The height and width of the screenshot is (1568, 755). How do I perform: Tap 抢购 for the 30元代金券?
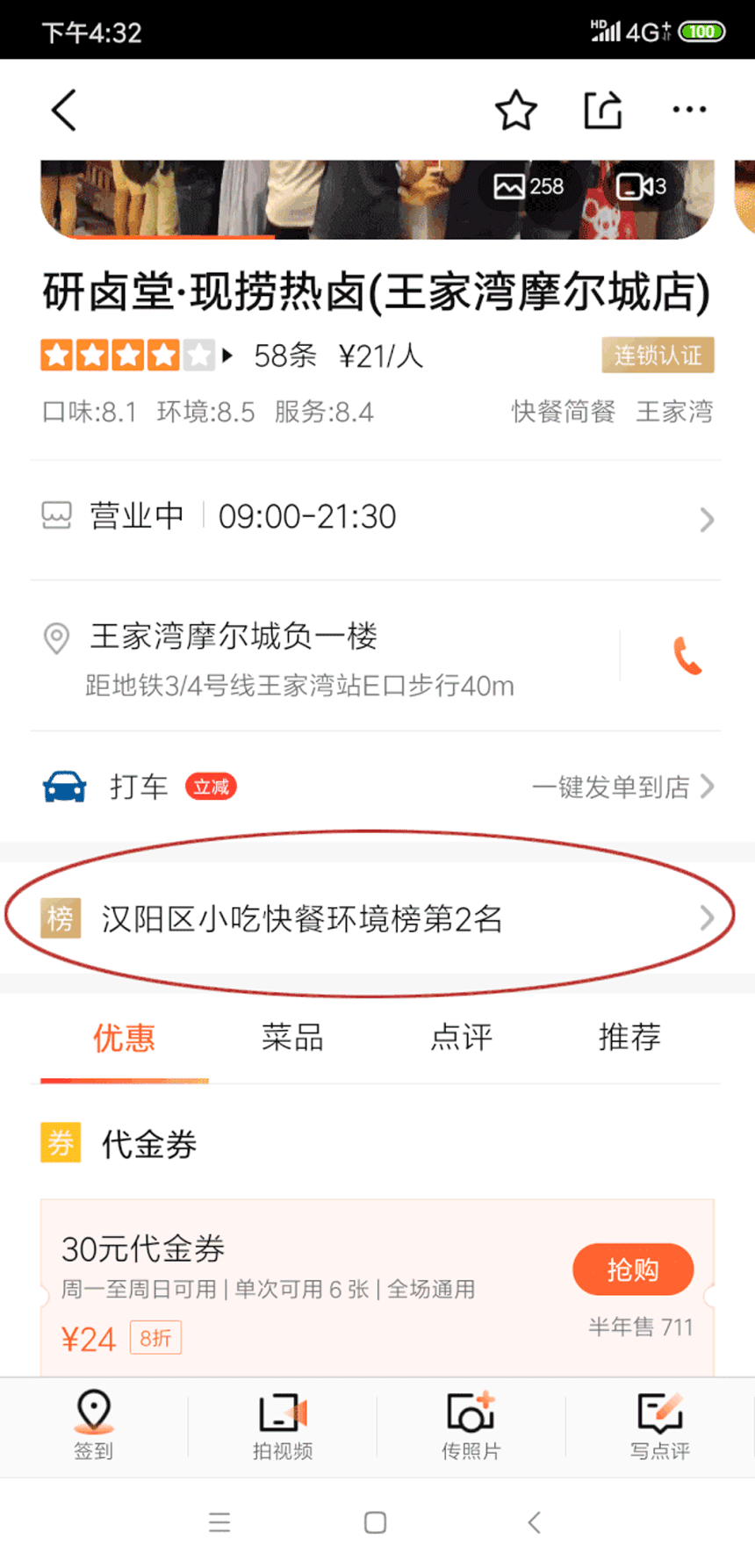click(633, 1269)
